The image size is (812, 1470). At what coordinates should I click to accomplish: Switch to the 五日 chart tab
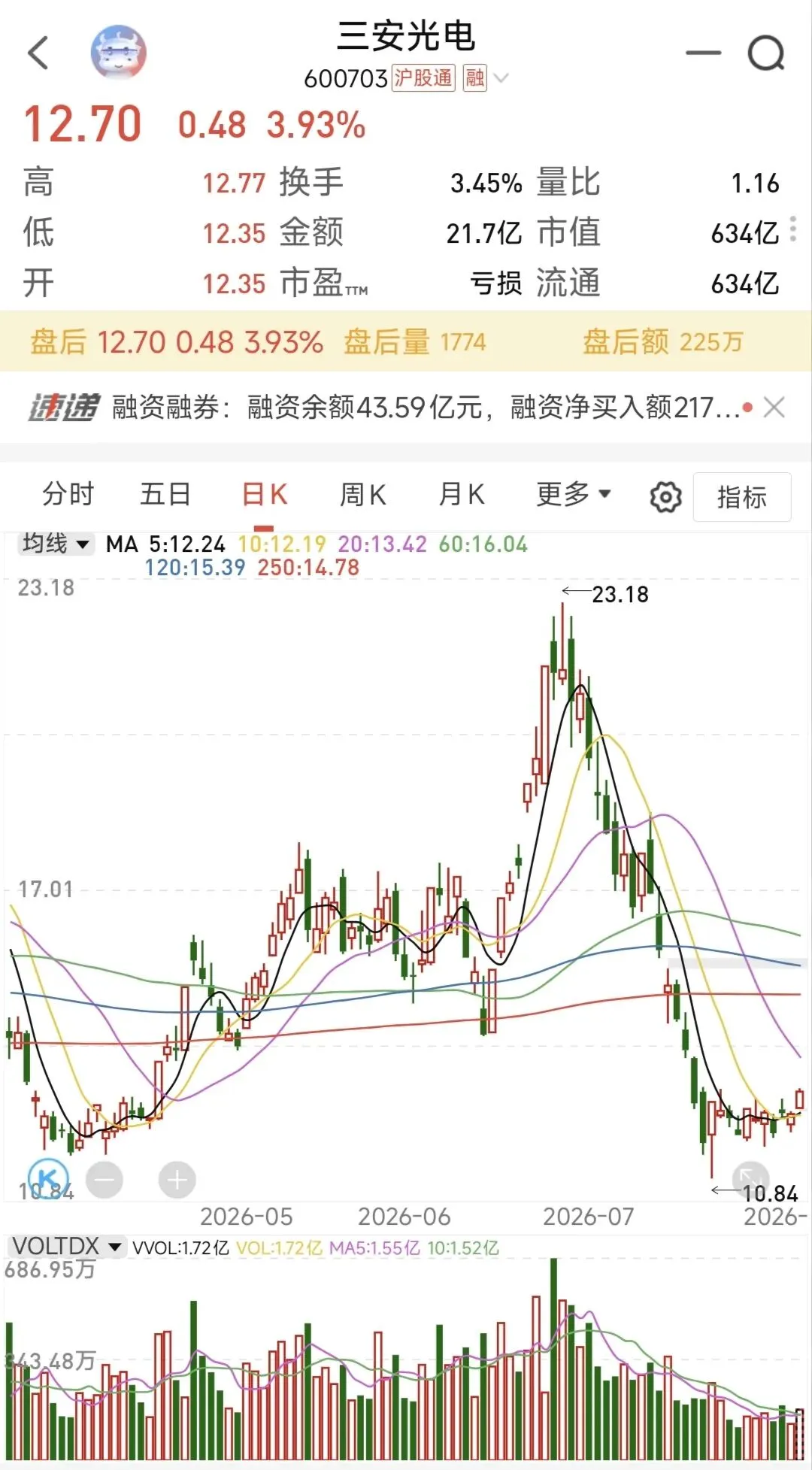165,494
